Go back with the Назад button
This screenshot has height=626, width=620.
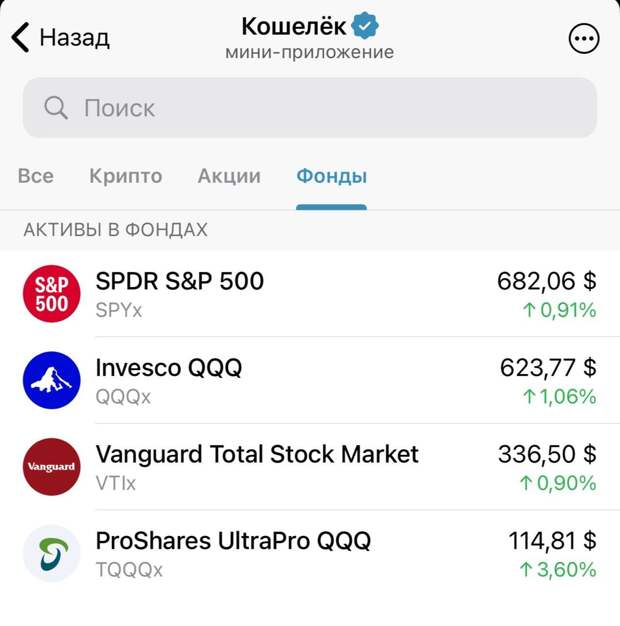(60, 38)
